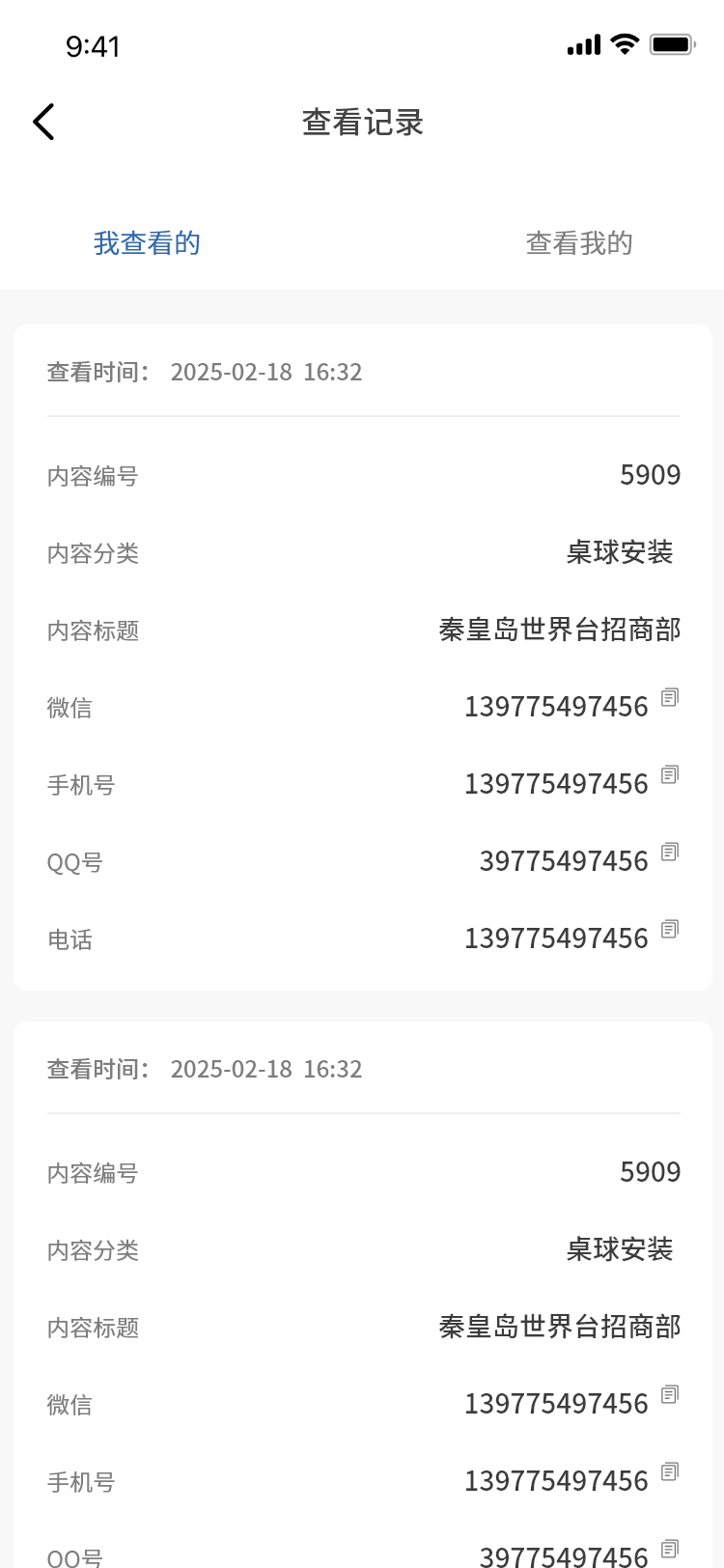The width and height of the screenshot is (724, 1568).
Task: Go back from the 查看记录 page
Action: coord(43,123)
